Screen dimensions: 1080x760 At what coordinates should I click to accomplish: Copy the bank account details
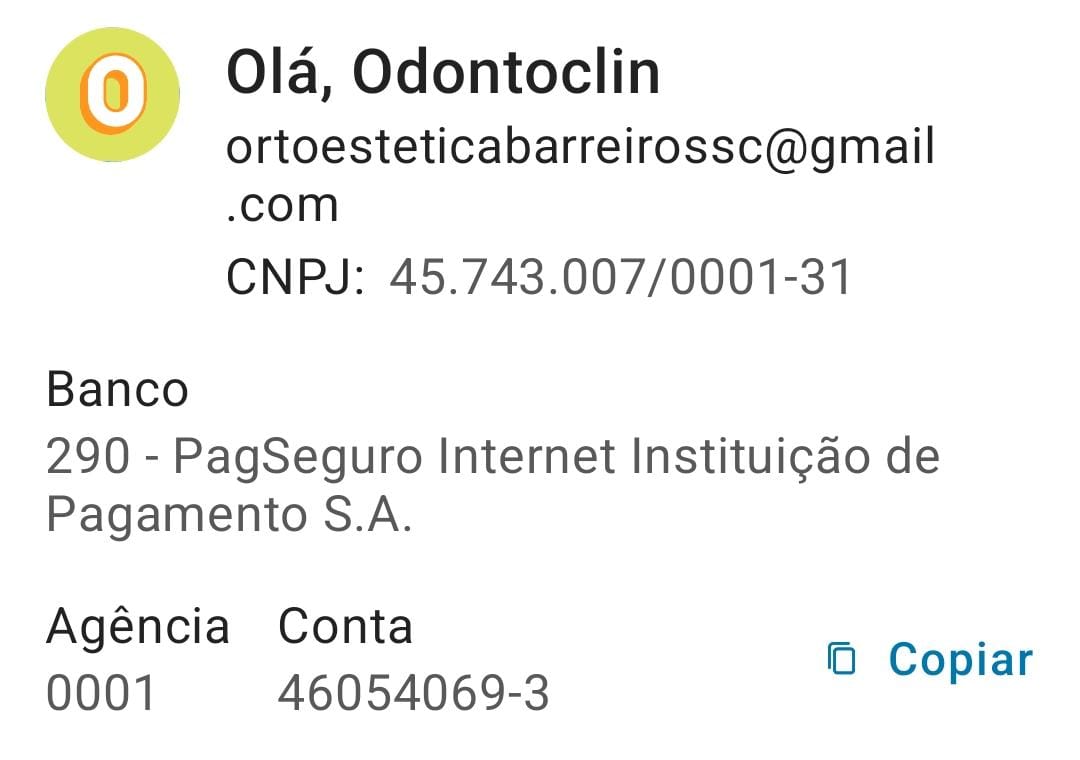(x=931, y=660)
